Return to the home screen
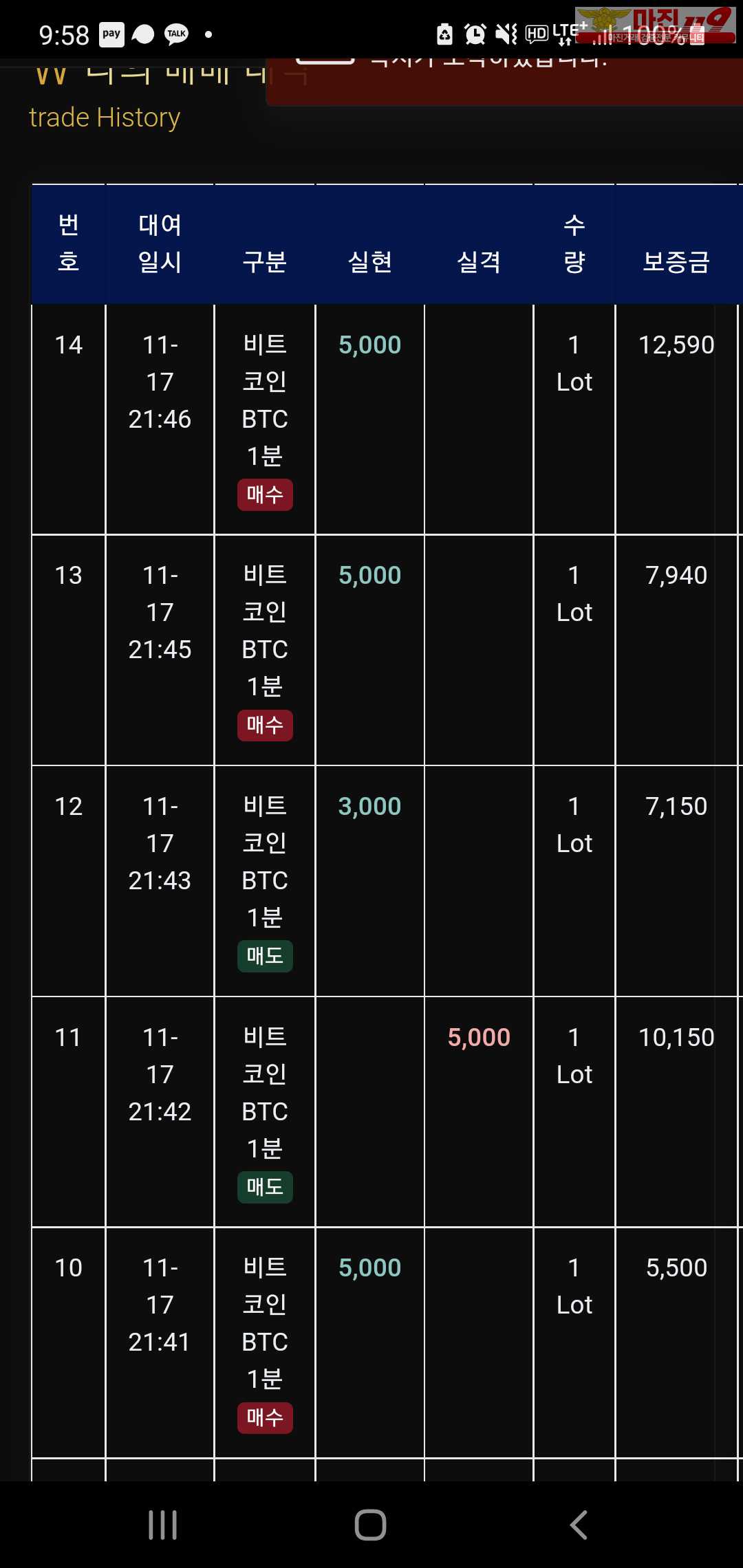The width and height of the screenshot is (743, 1568). (x=370, y=1525)
